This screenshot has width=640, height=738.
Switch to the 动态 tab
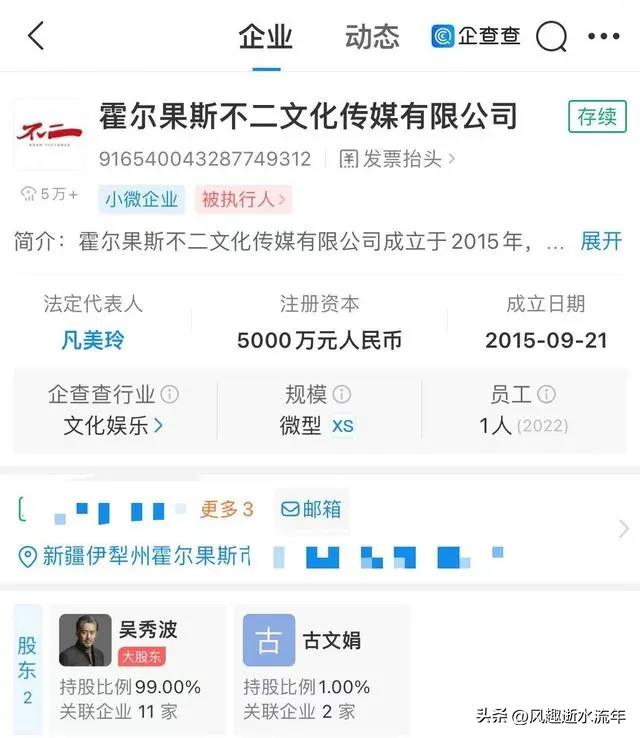(372, 37)
